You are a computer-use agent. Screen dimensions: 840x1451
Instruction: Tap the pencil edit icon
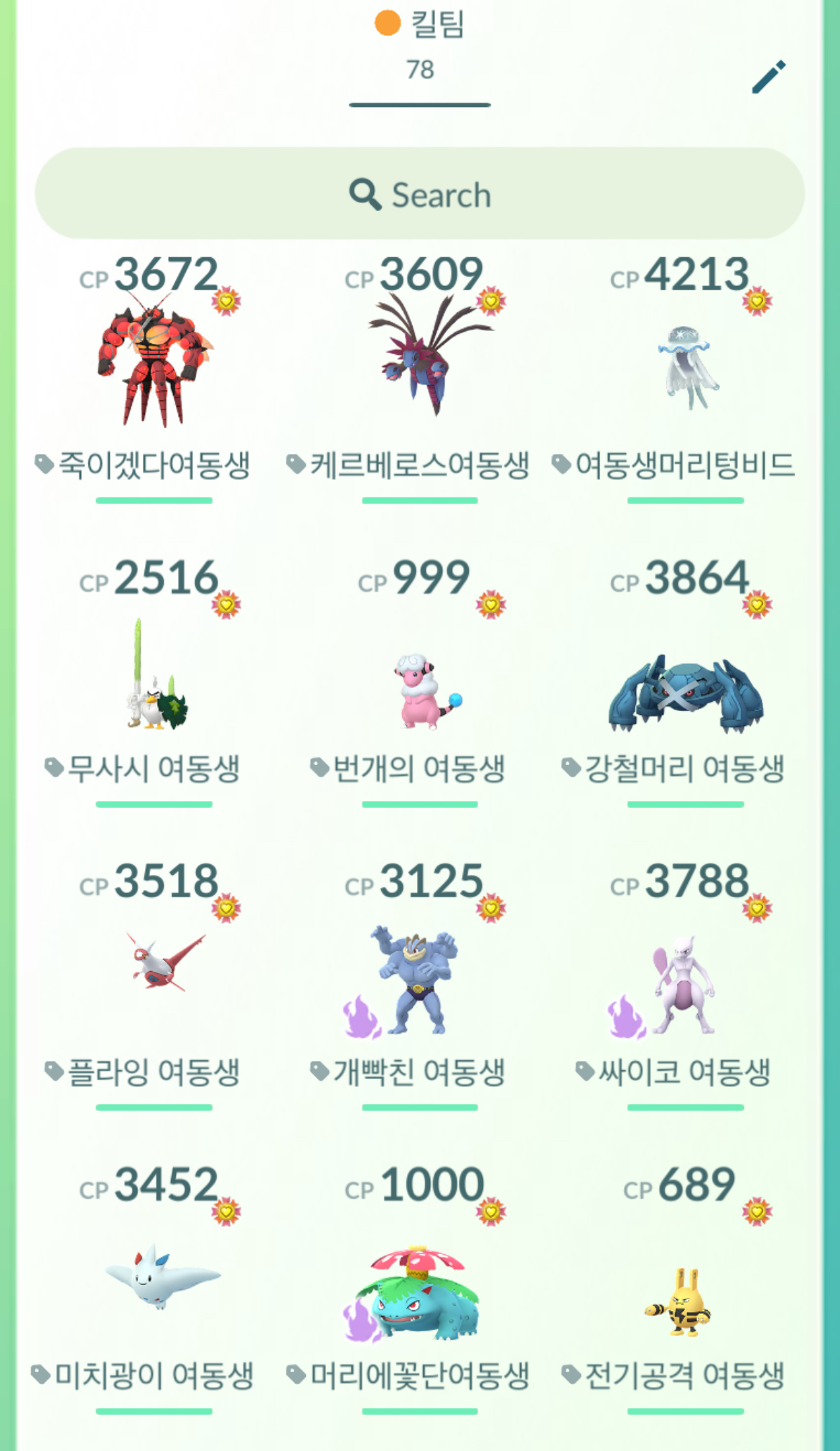pyautogui.click(x=768, y=77)
